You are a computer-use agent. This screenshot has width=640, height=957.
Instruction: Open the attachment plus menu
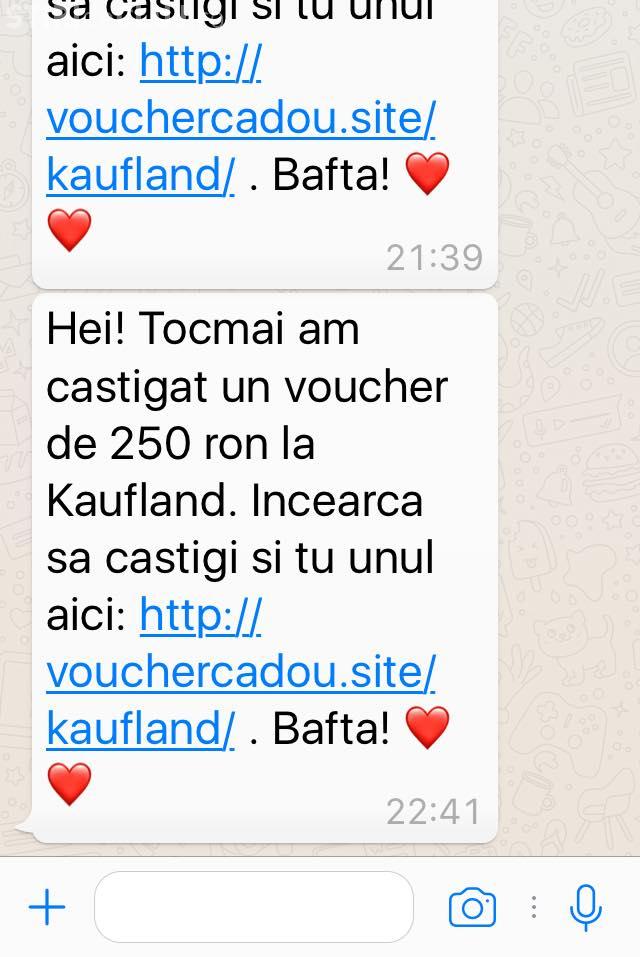pyautogui.click(x=47, y=907)
